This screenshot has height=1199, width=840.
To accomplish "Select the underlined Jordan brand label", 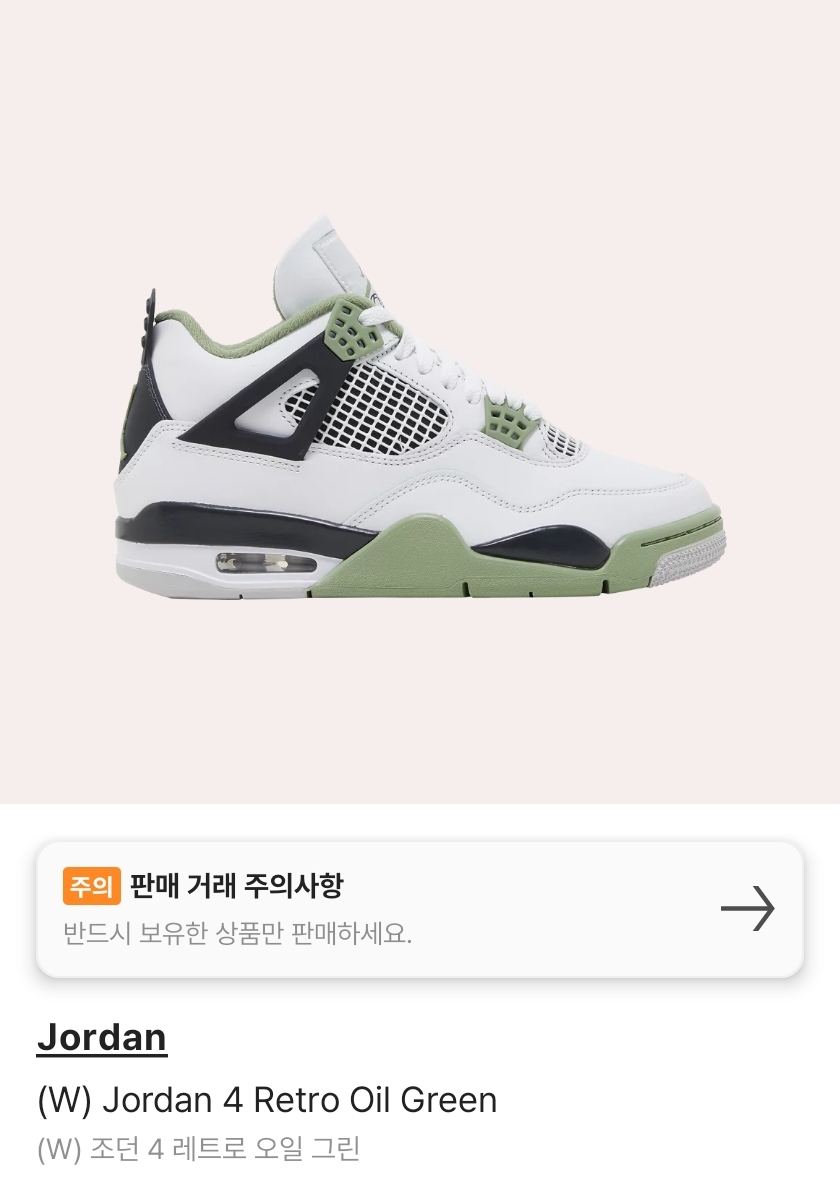I will (x=102, y=1038).
